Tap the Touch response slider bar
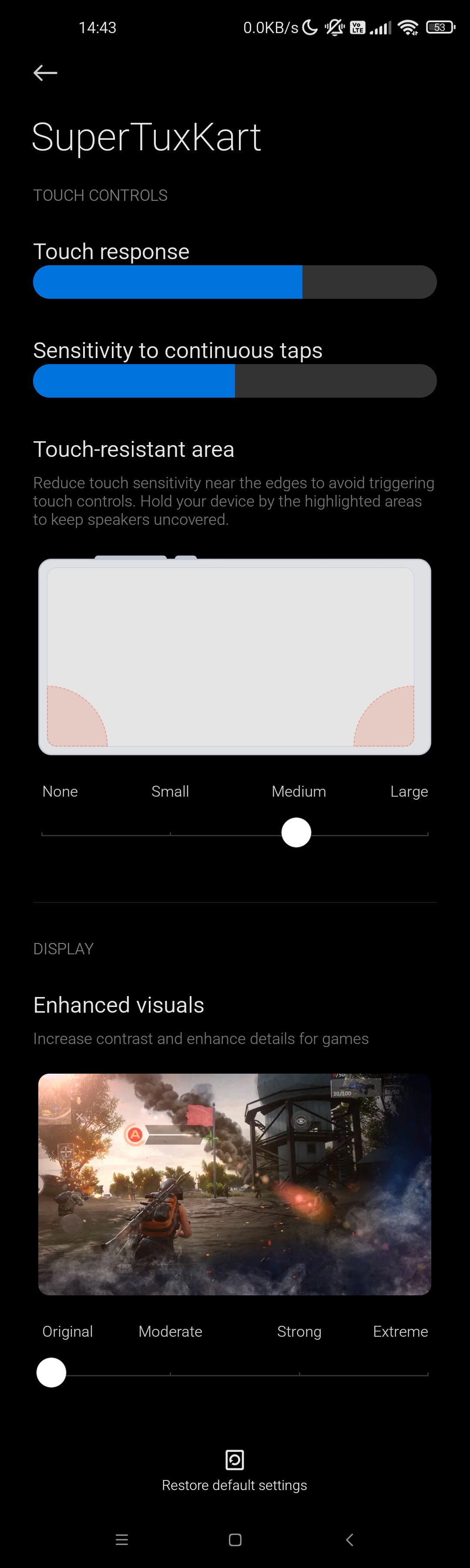 pyautogui.click(x=235, y=282)
